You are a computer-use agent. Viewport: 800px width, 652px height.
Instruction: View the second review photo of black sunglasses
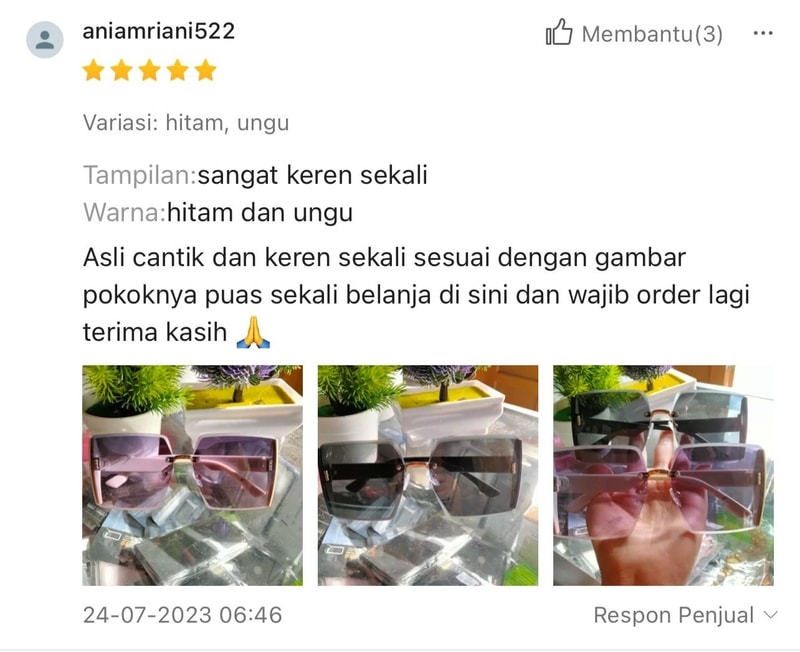tap(428, 475)
